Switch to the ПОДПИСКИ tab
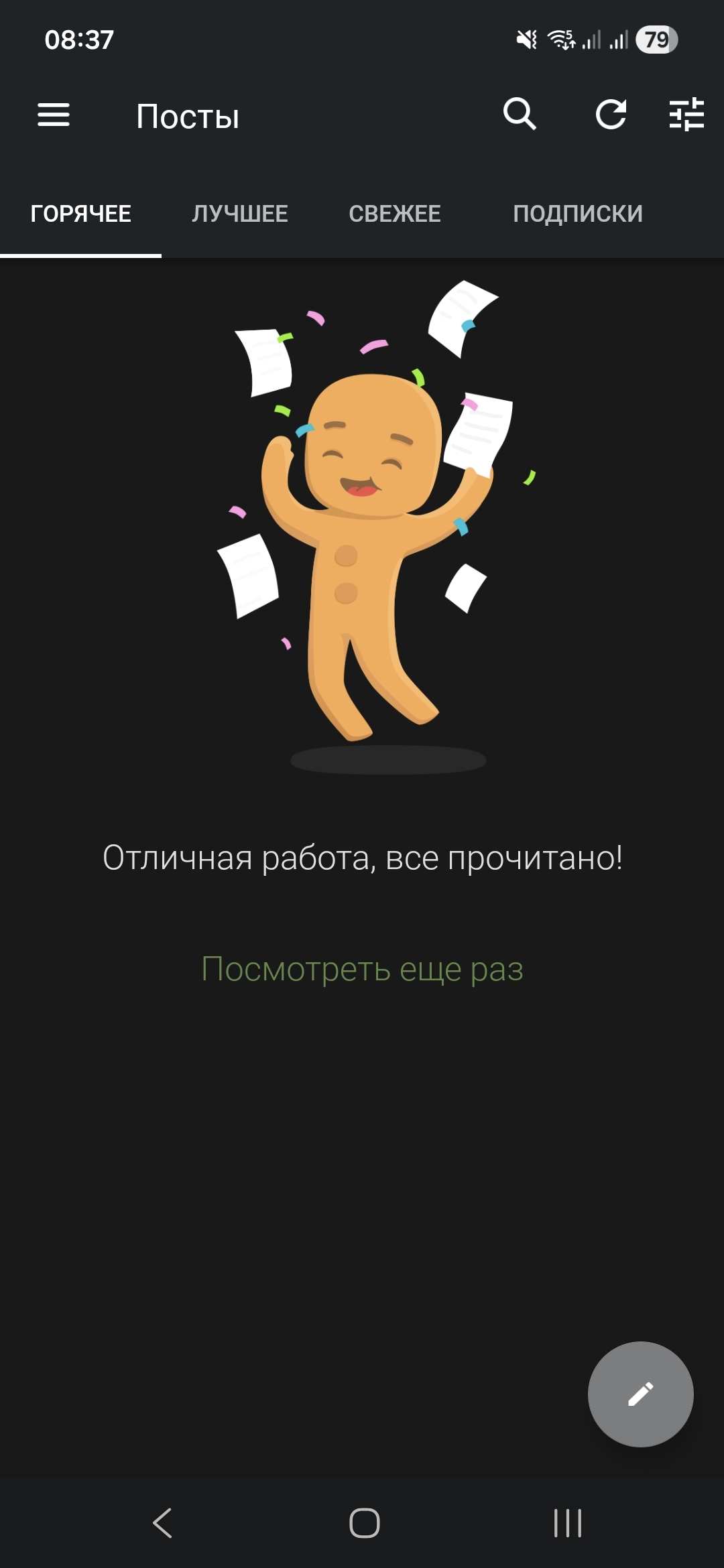The height and width of the screenshot is (1568, 724). coord(578,214)
